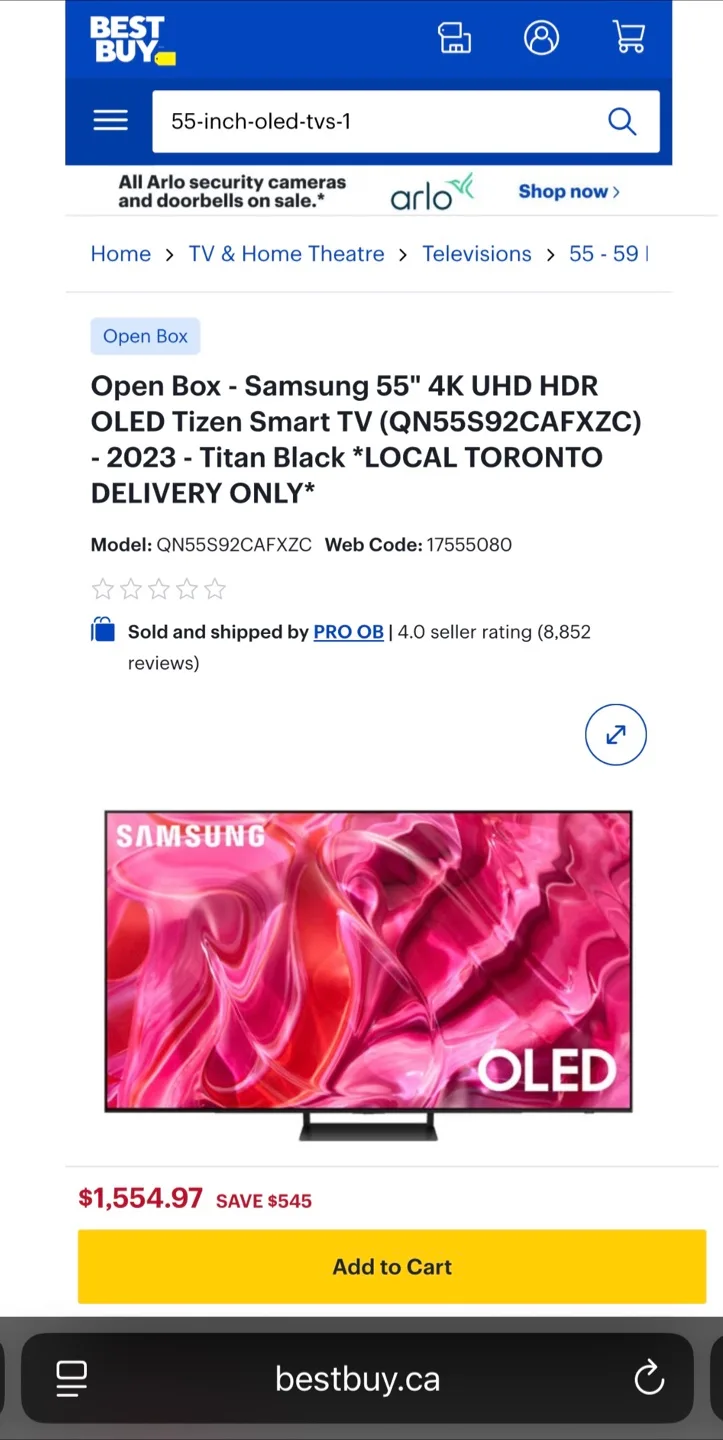This screenshot has height=1440, width=723.
Task: Select the first rating star
Action: (x=103, y=589)
